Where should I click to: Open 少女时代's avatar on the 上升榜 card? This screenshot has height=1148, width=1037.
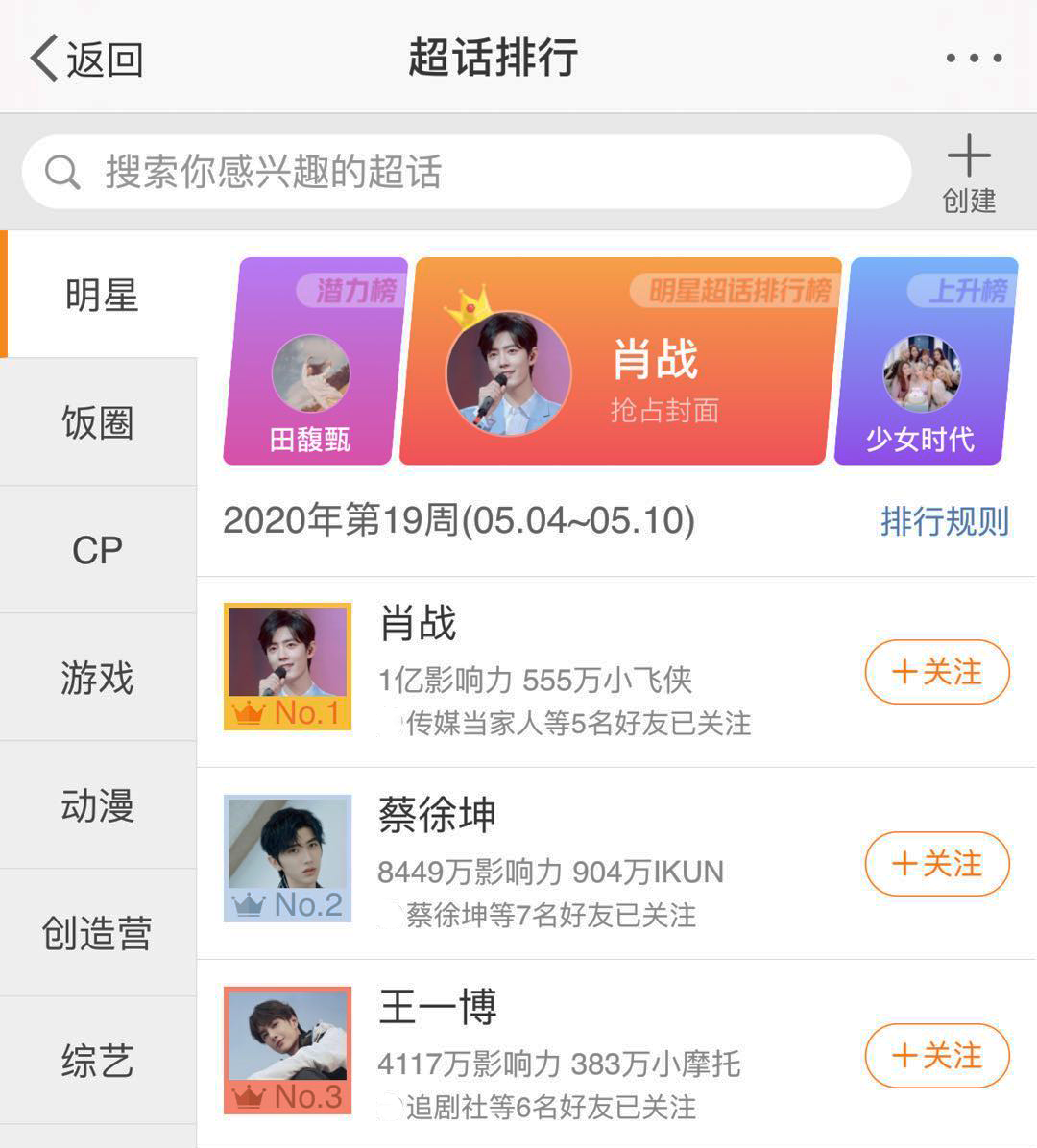click(x=923, y=372)
